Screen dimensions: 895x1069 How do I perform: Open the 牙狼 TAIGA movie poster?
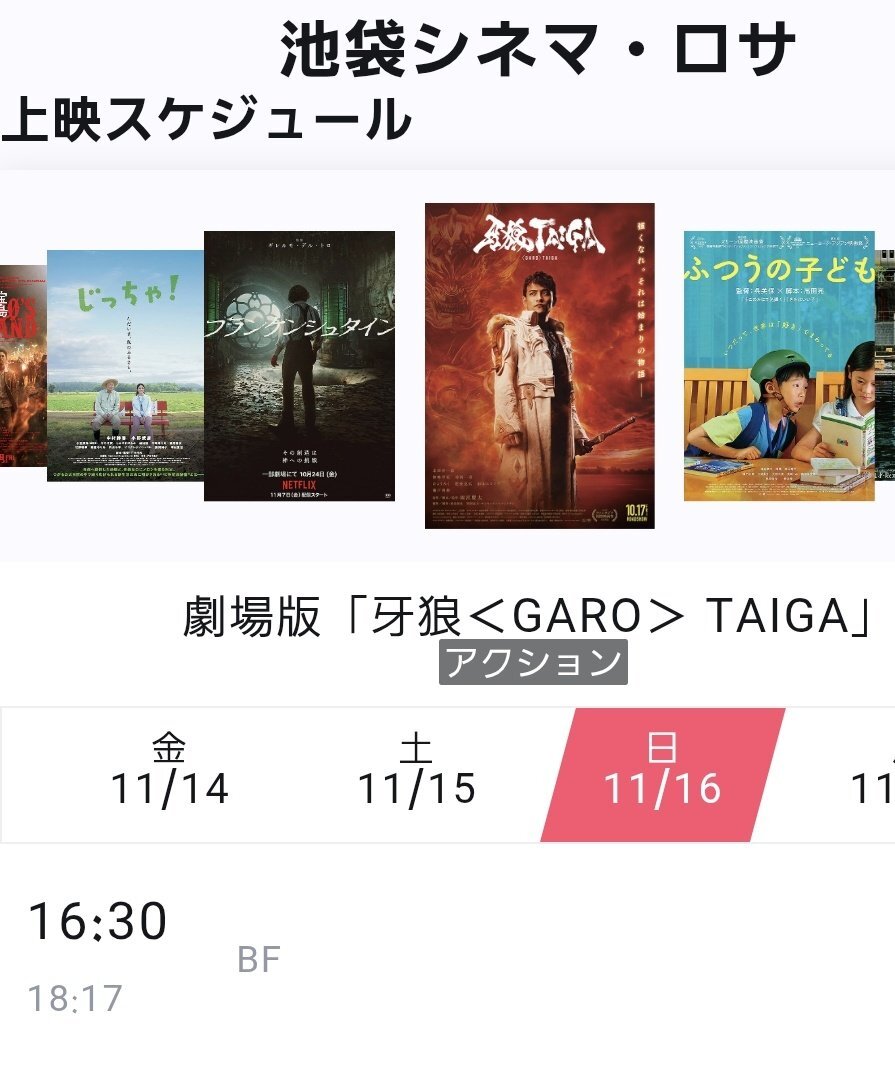click(539, 366)
